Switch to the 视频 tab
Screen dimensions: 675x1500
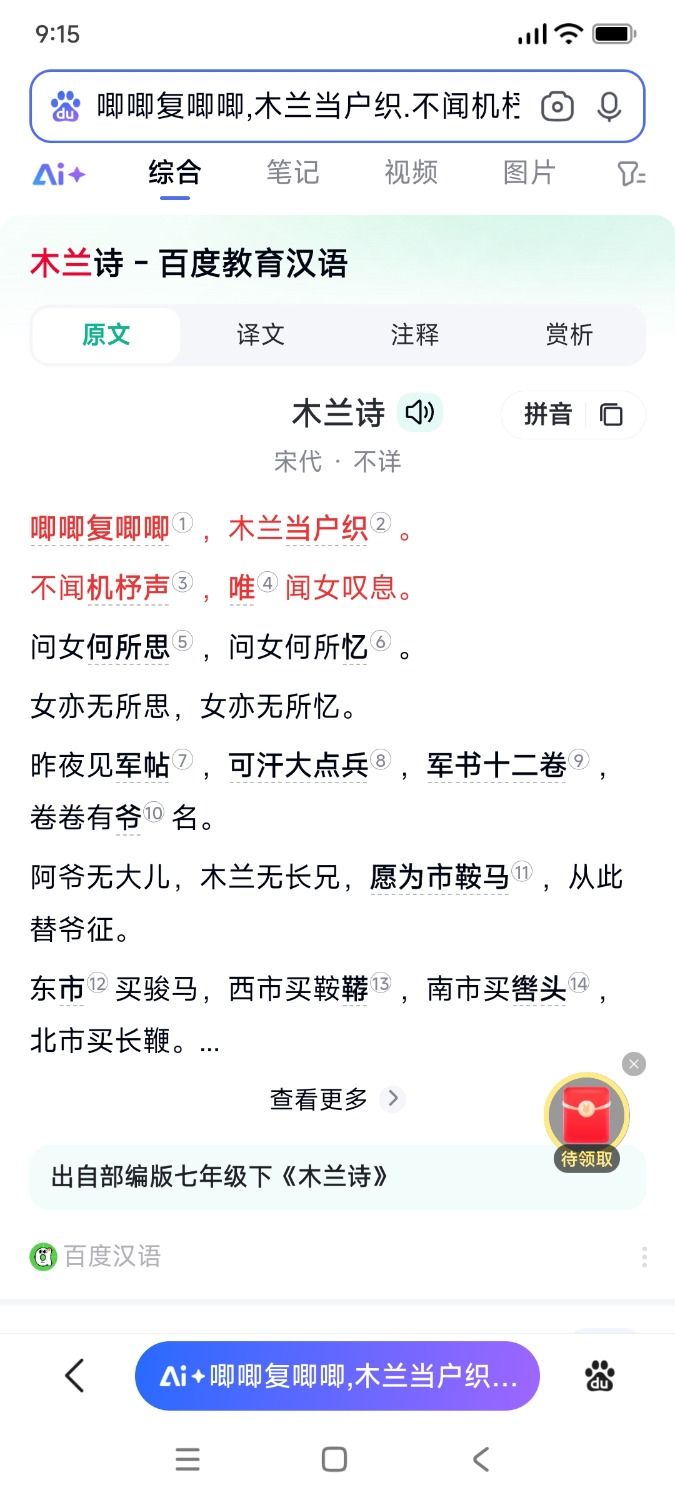411,172
